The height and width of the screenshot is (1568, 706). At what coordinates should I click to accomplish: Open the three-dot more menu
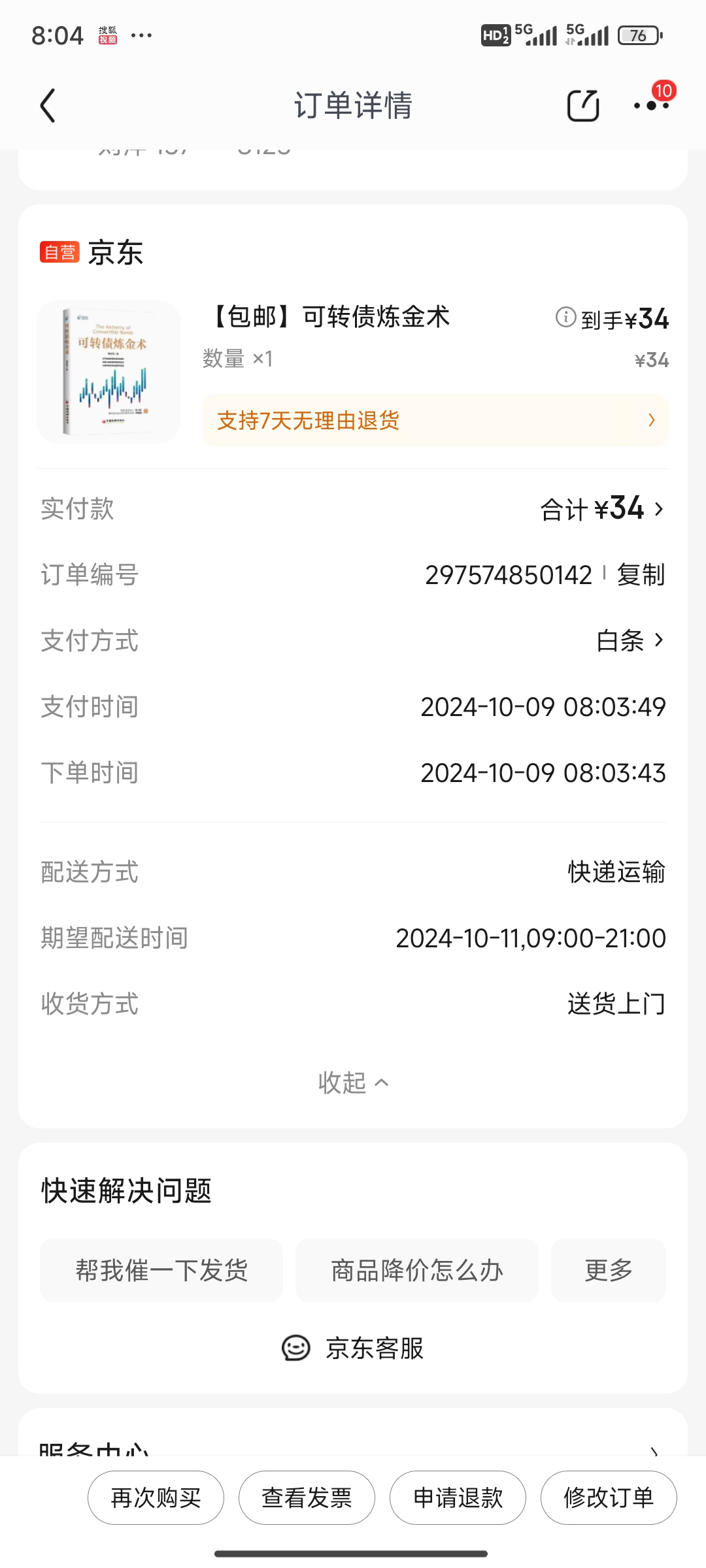651,106
